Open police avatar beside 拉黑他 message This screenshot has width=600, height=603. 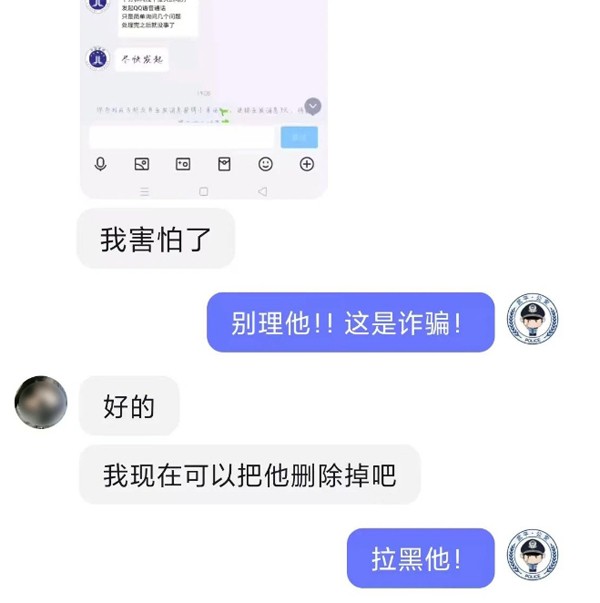coord(532,557)
